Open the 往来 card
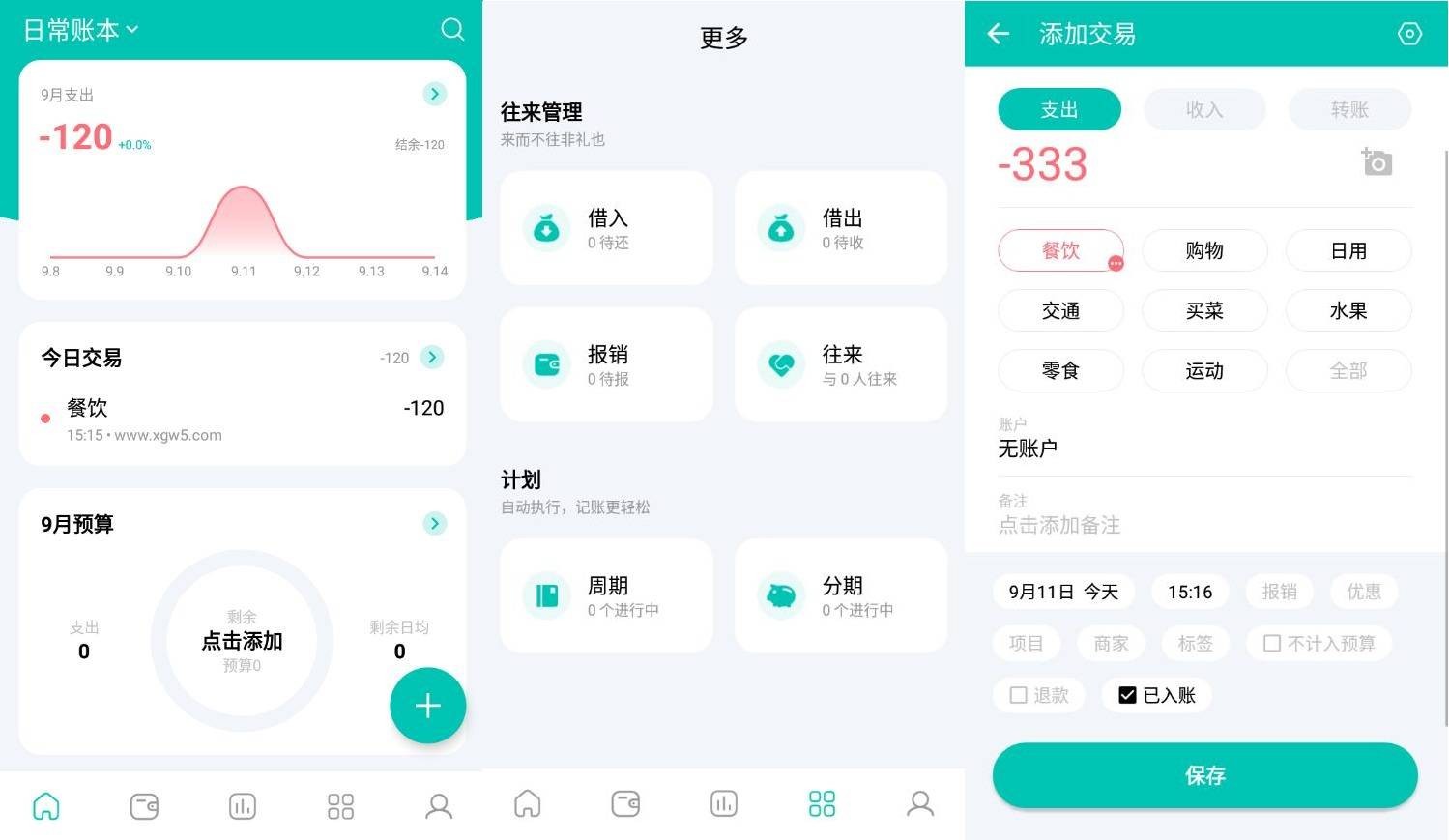 840,364
